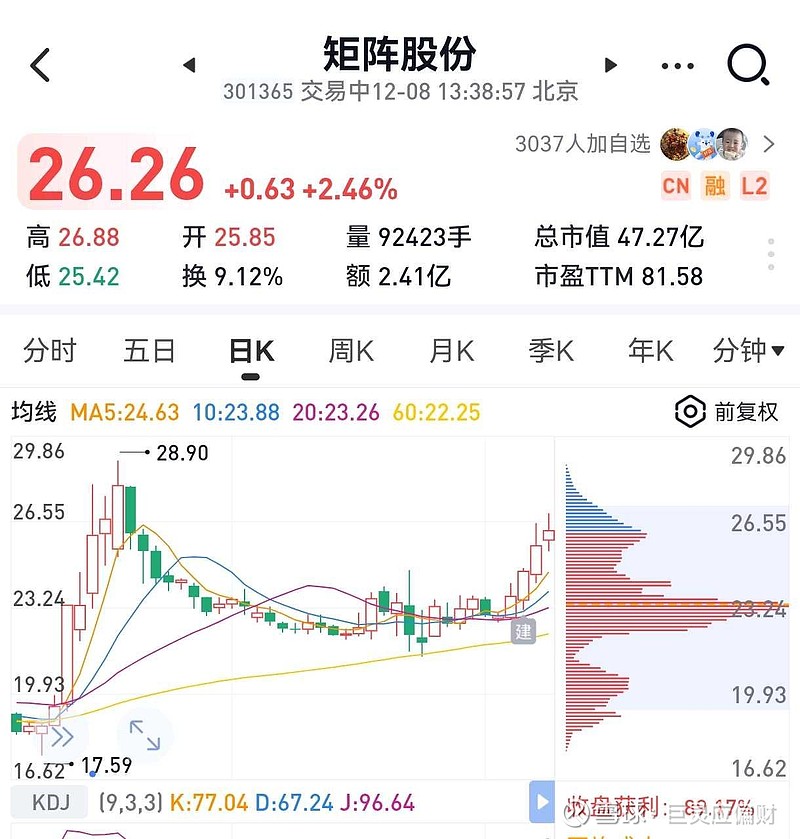Tap the 建 marker on the chart
This screenshot has height=839, width=800.
pyautogui.click(x=523, y=631)
